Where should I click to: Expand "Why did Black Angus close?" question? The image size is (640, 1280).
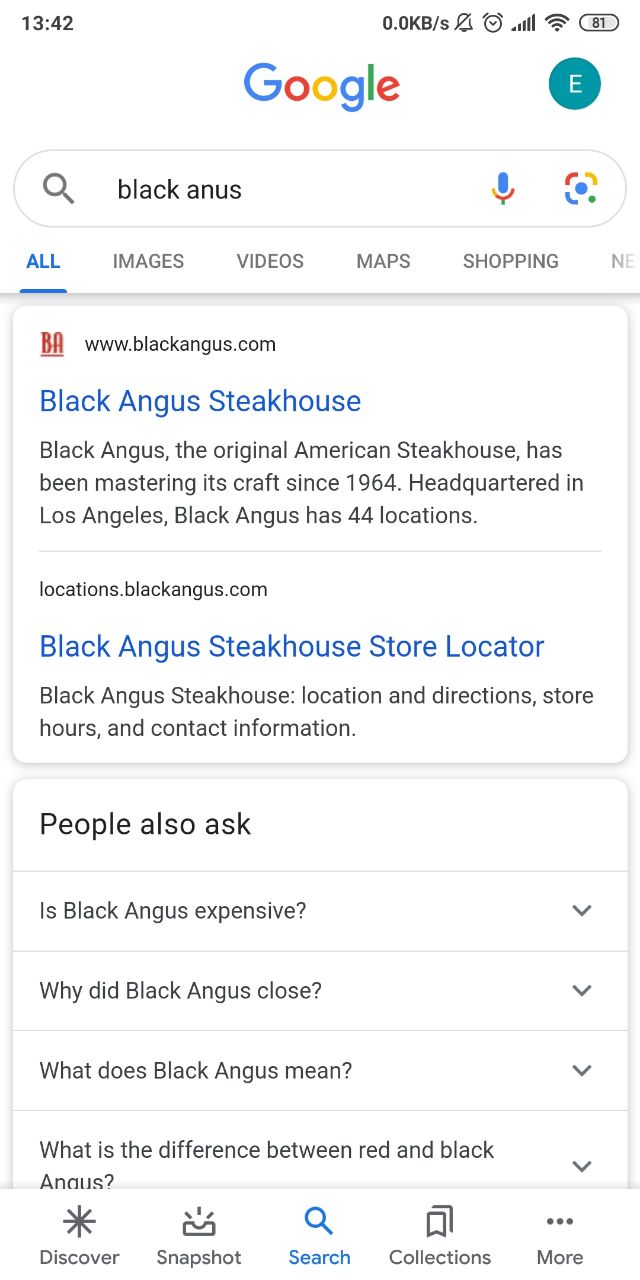tap(320, 991)
